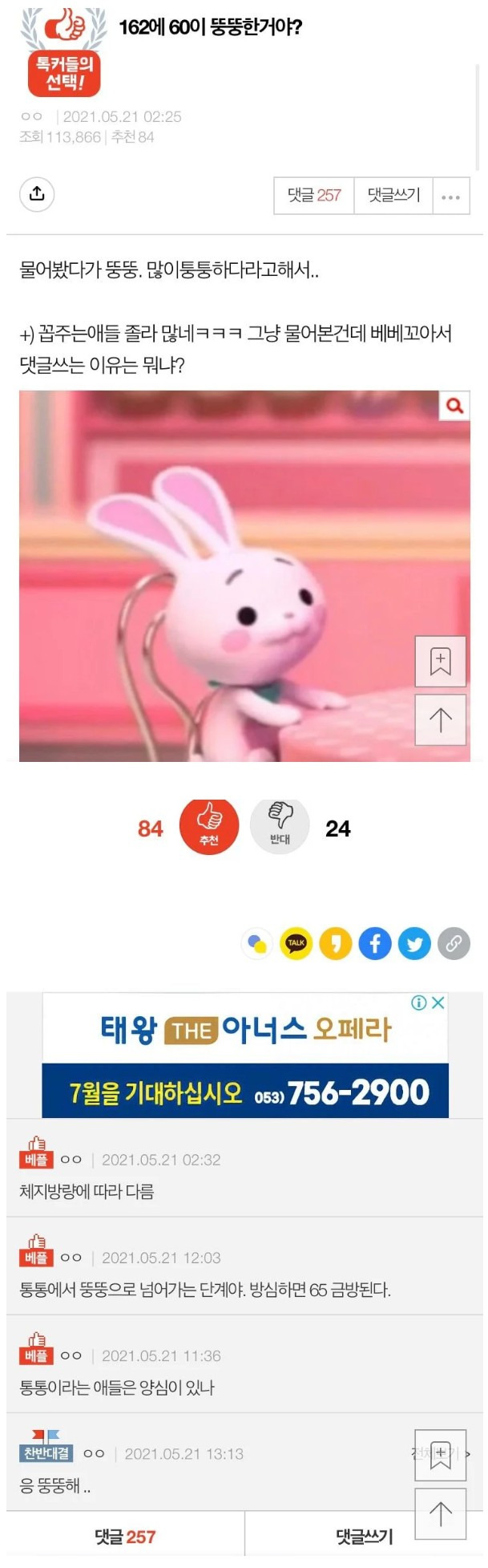This screenshot has width=488, height=1568.
Task: Downvote the post with the 반대 button
Action: tap(280, 825)
